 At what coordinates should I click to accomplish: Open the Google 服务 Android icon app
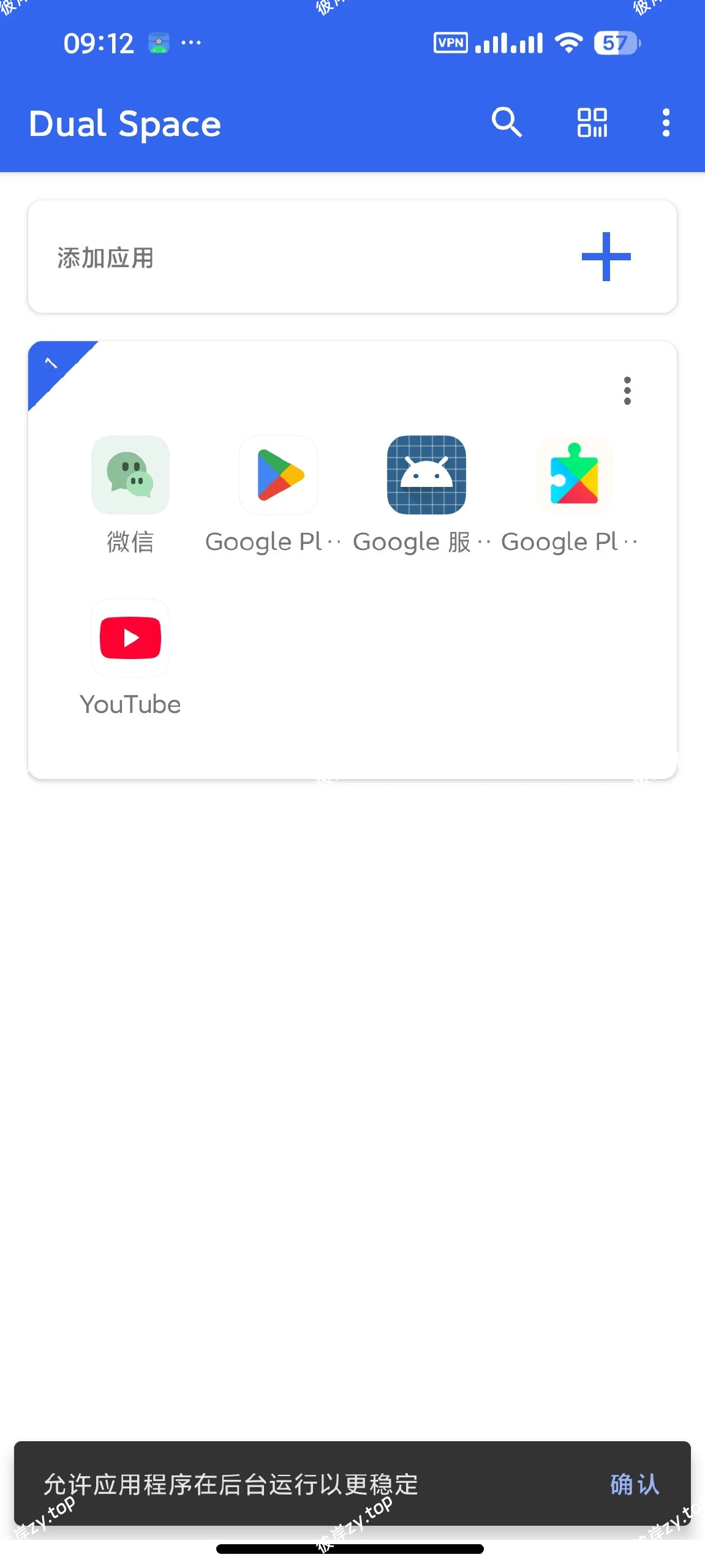(426, 475)
